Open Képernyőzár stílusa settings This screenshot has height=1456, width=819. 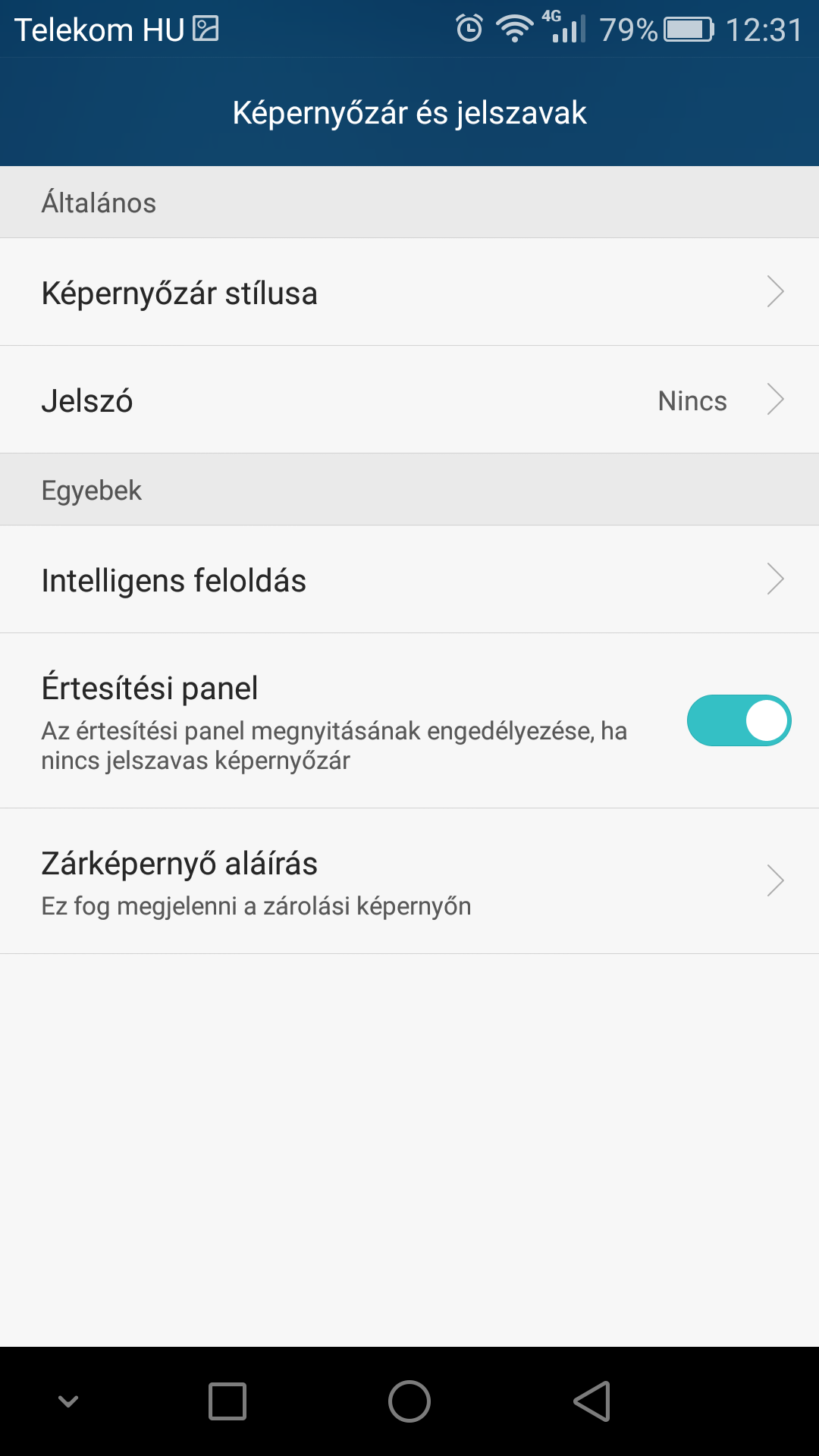click(x=409, y=292)
